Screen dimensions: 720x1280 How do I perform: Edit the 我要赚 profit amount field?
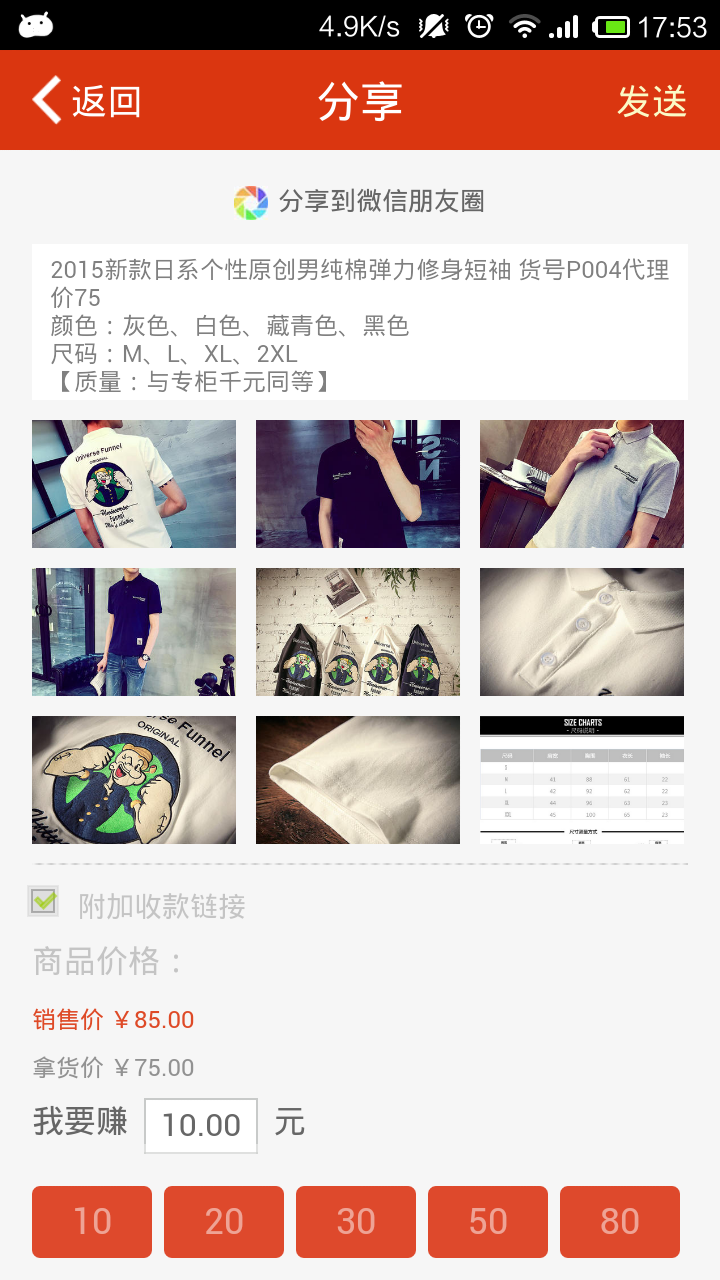tap(201, 1125)
